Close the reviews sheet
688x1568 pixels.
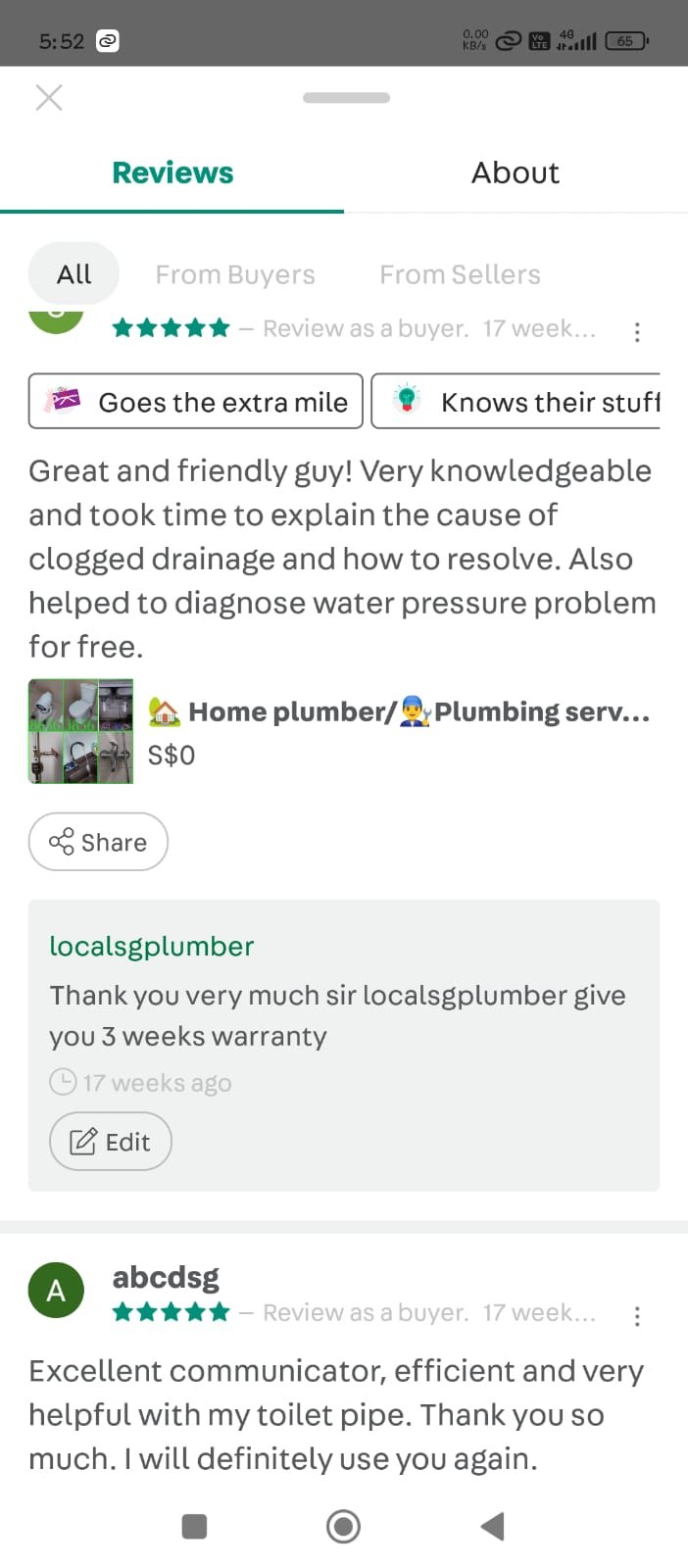point(49,97)
